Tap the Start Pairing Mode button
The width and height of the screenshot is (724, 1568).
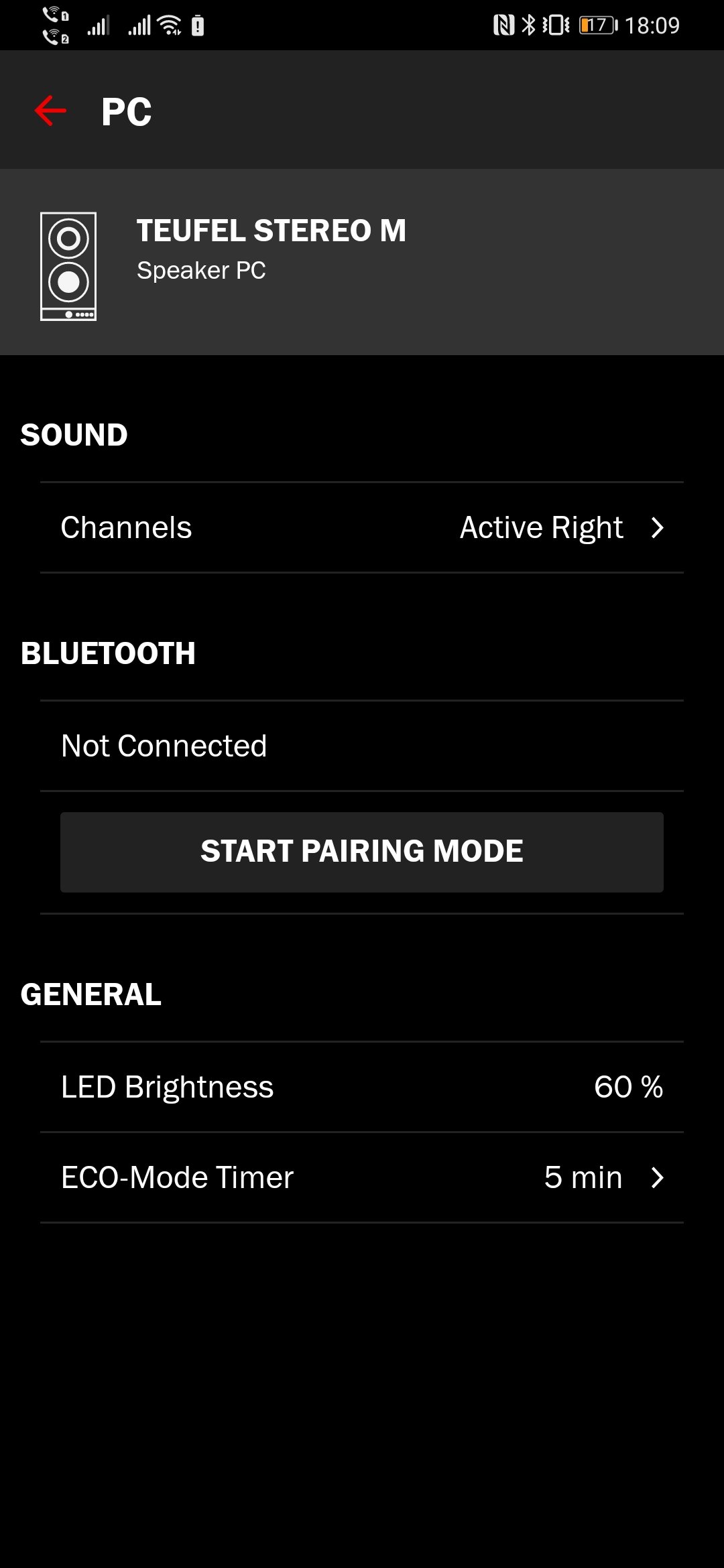coord(362,852)
